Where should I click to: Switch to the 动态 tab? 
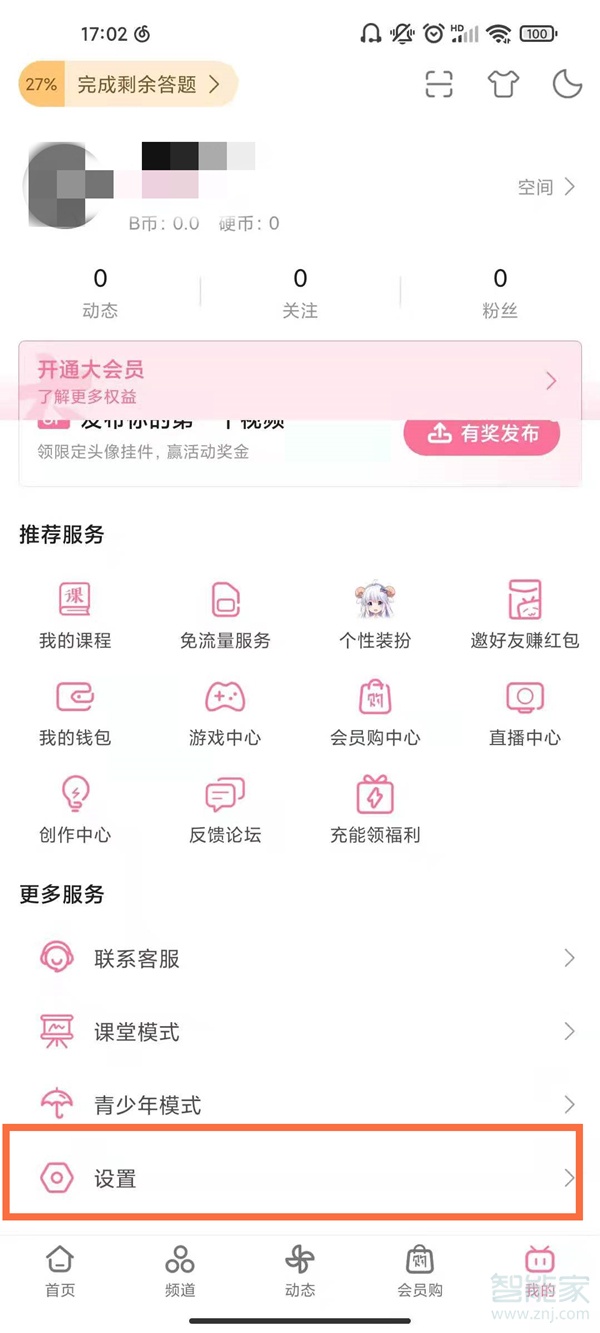300,1270
